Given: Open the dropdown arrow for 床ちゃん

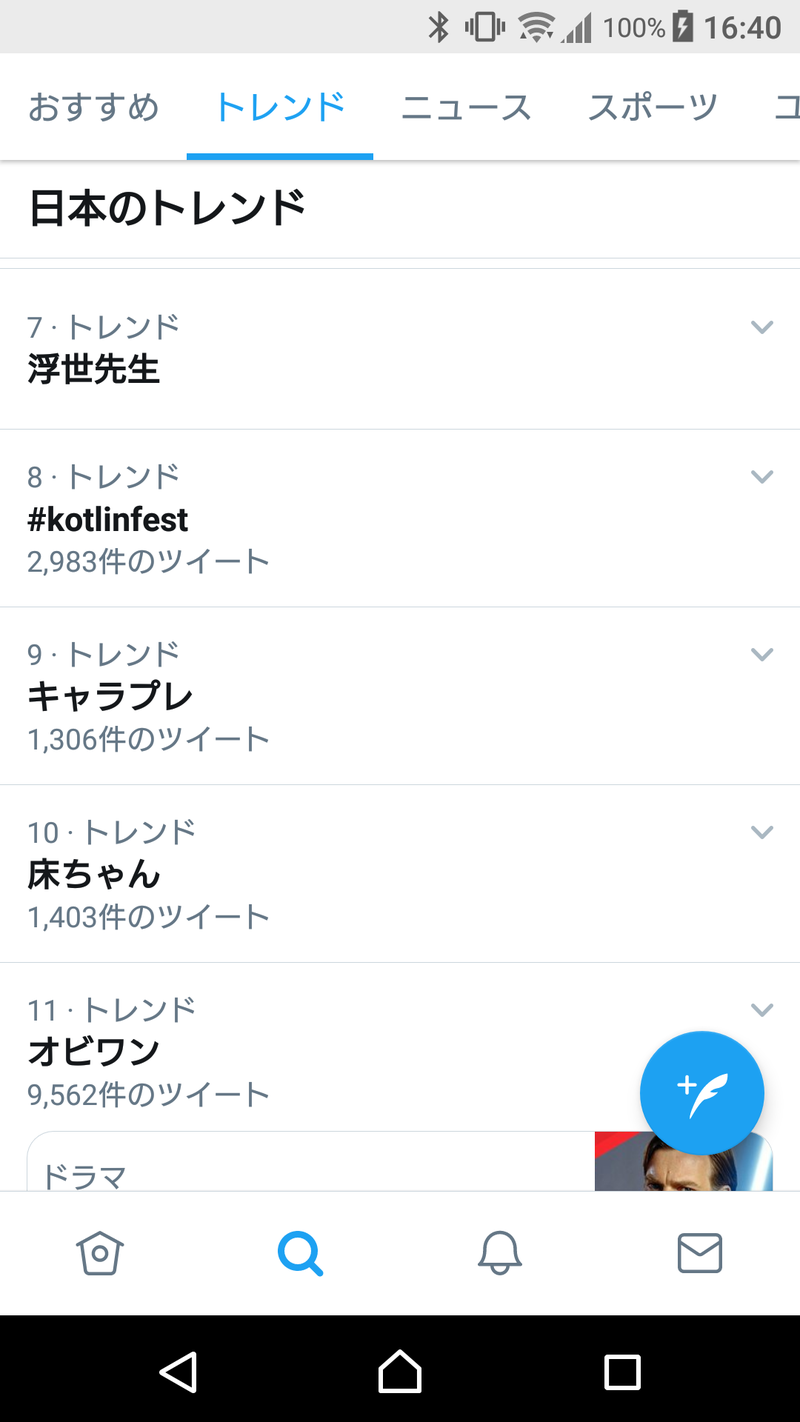Looking at the screenshot, I should (762, 832).
